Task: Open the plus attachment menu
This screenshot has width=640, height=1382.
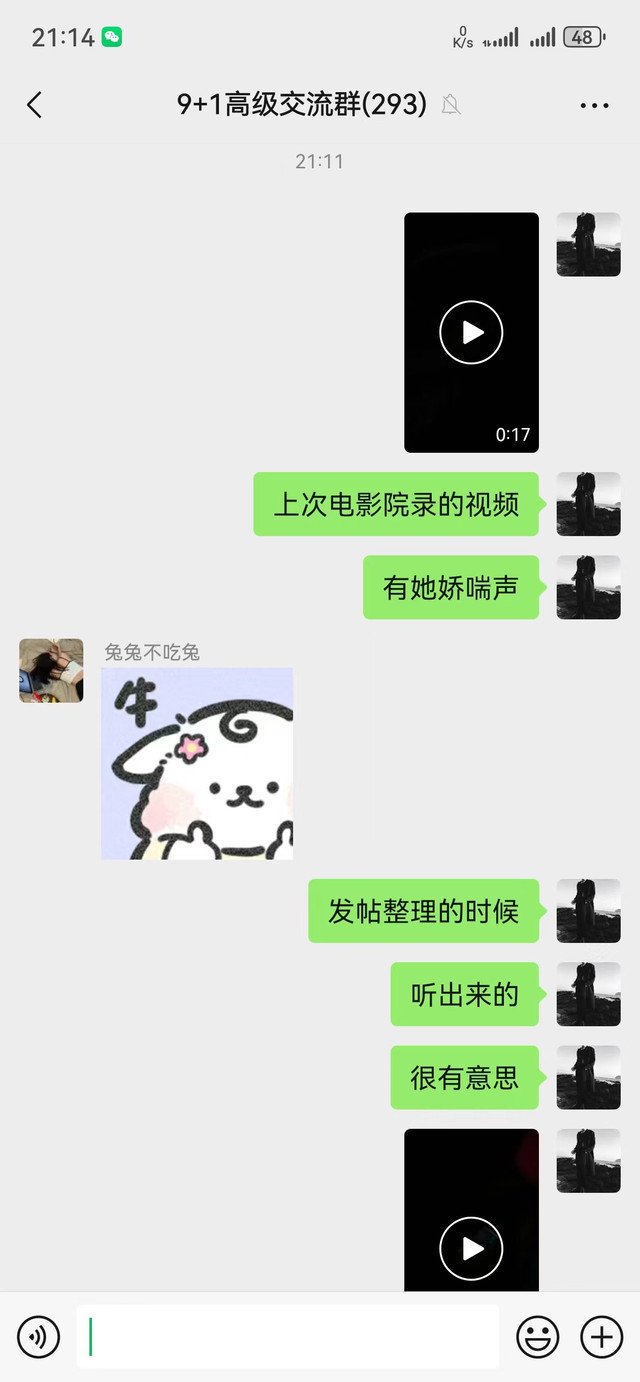Action: click(602, 1337)
